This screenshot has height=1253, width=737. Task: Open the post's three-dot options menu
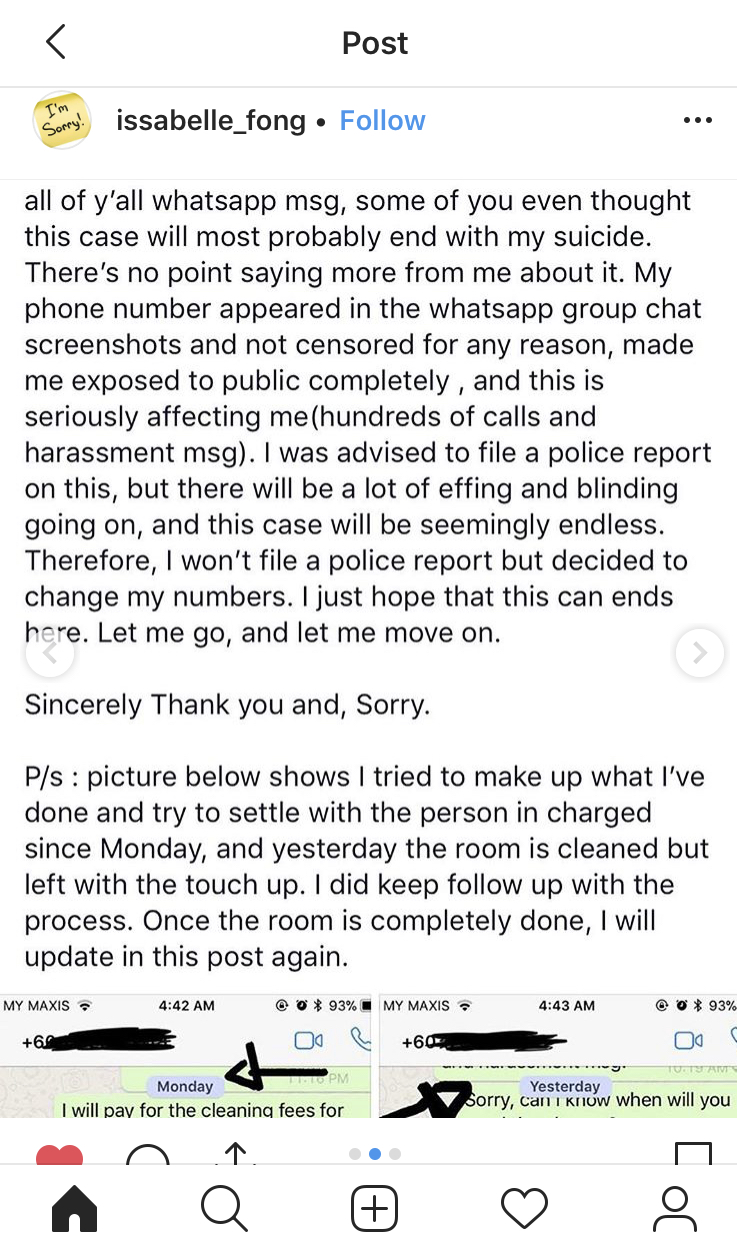[697, 121]
